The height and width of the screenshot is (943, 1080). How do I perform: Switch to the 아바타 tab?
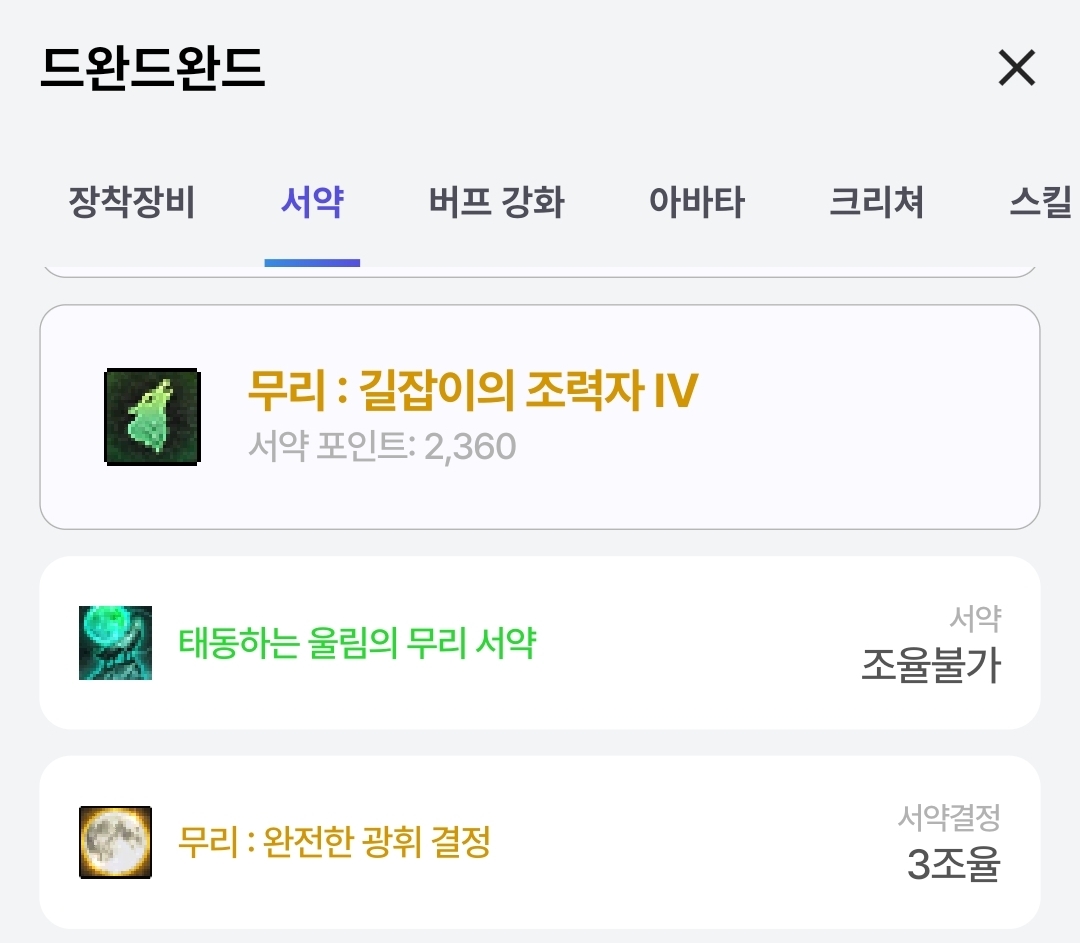(696, 203)
